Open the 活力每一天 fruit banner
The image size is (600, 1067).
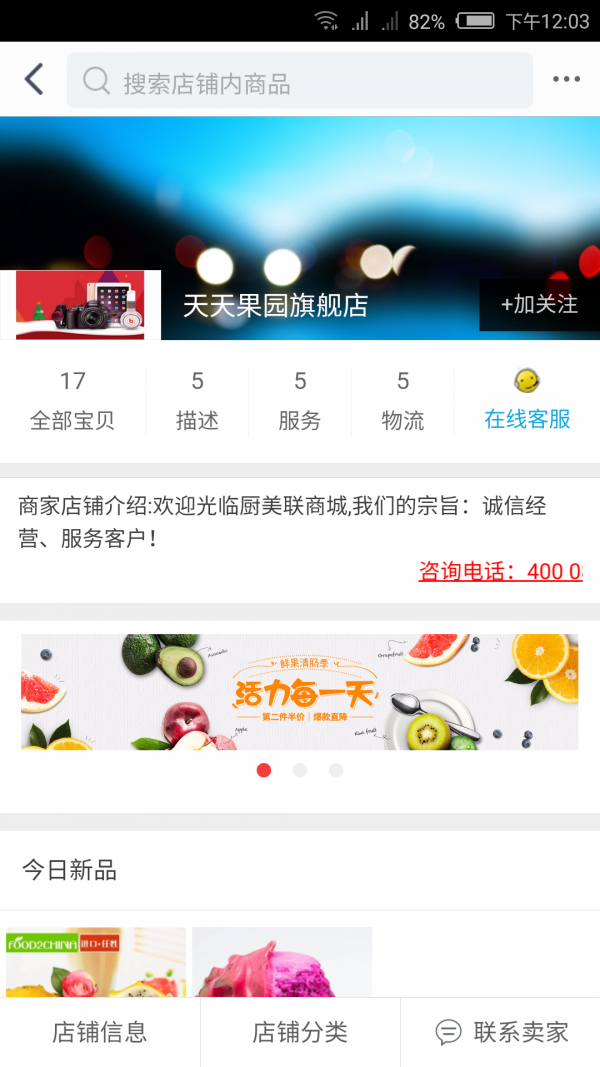(x=300, y=692)
